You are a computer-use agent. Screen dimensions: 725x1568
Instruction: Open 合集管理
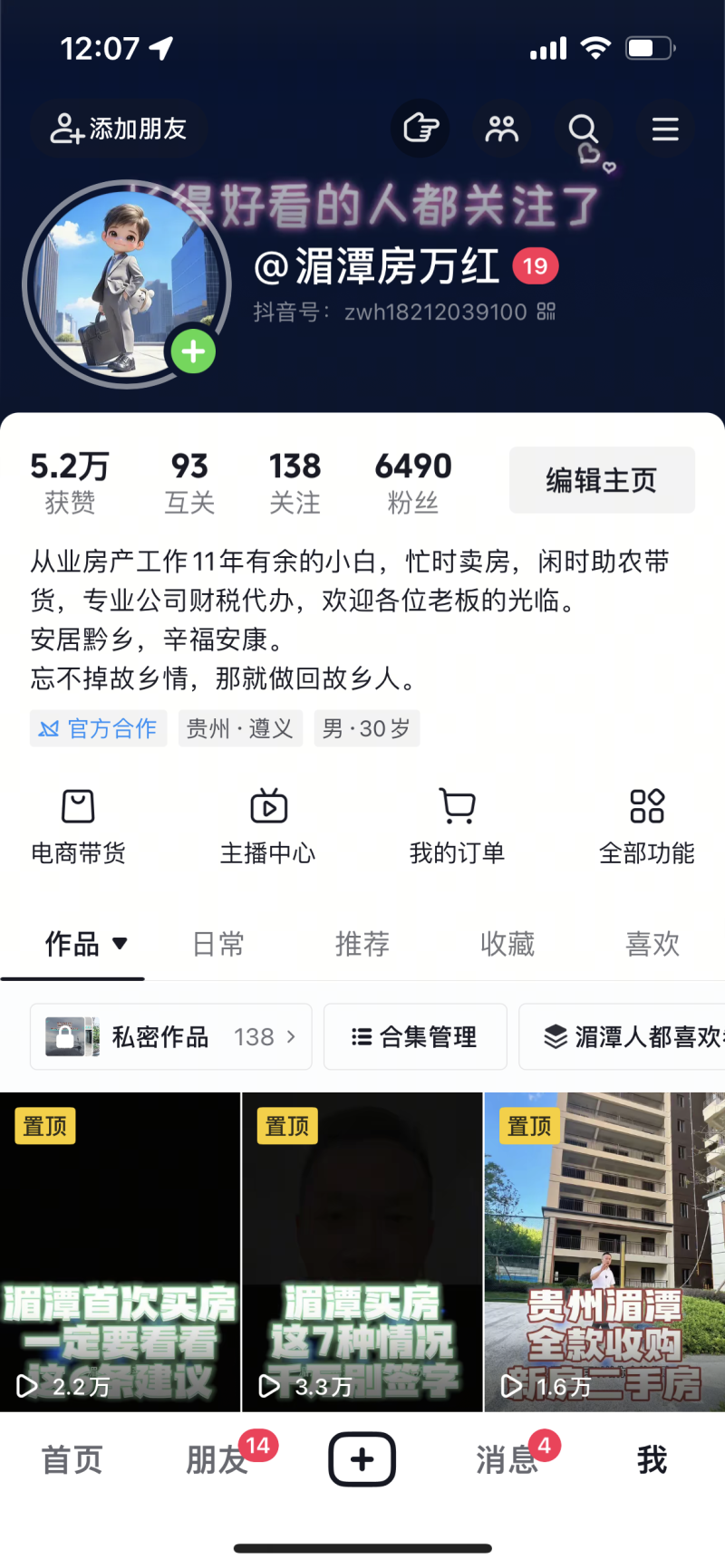415,1036
